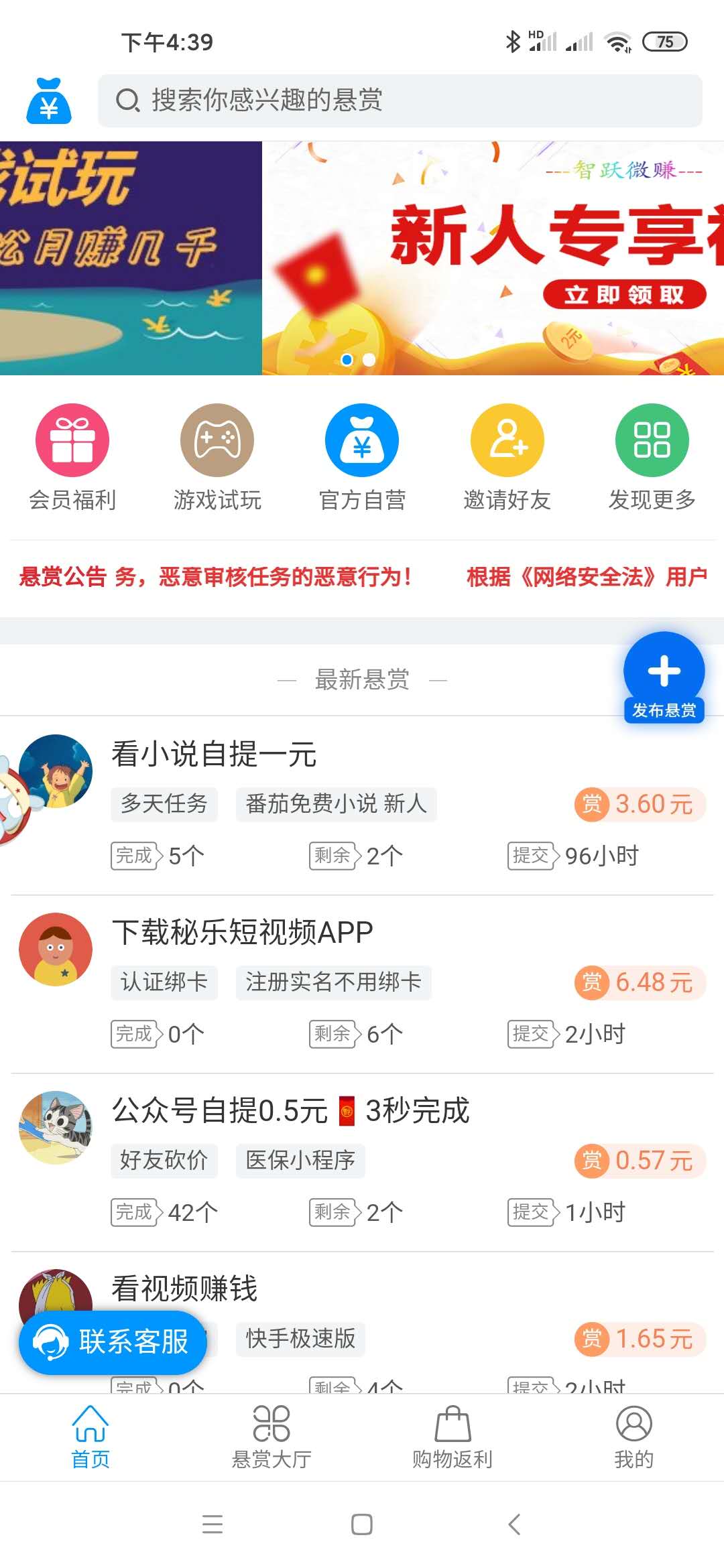Select the 首页 tab
The image size is (724, 1568).
click(90, 1437)
